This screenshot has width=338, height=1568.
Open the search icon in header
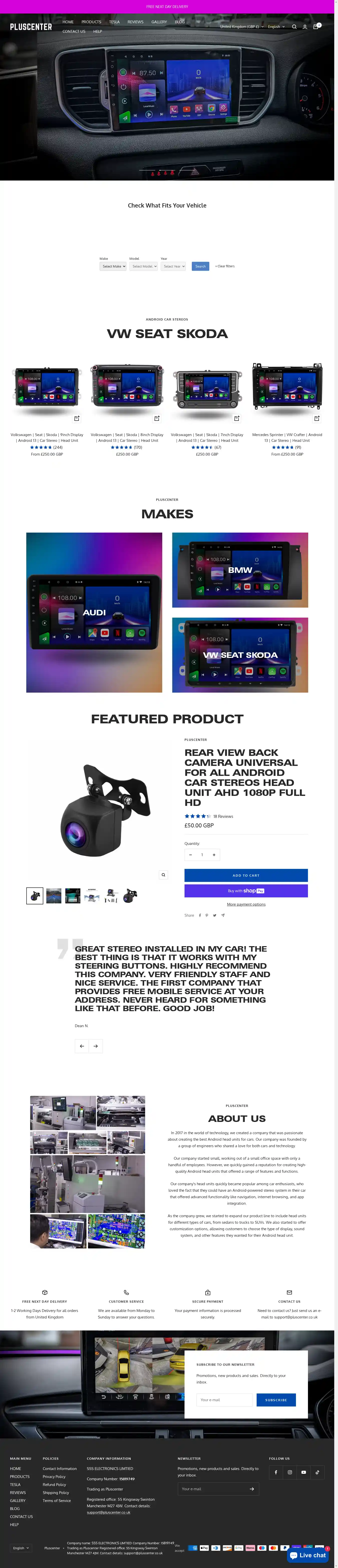click(294, 27)
